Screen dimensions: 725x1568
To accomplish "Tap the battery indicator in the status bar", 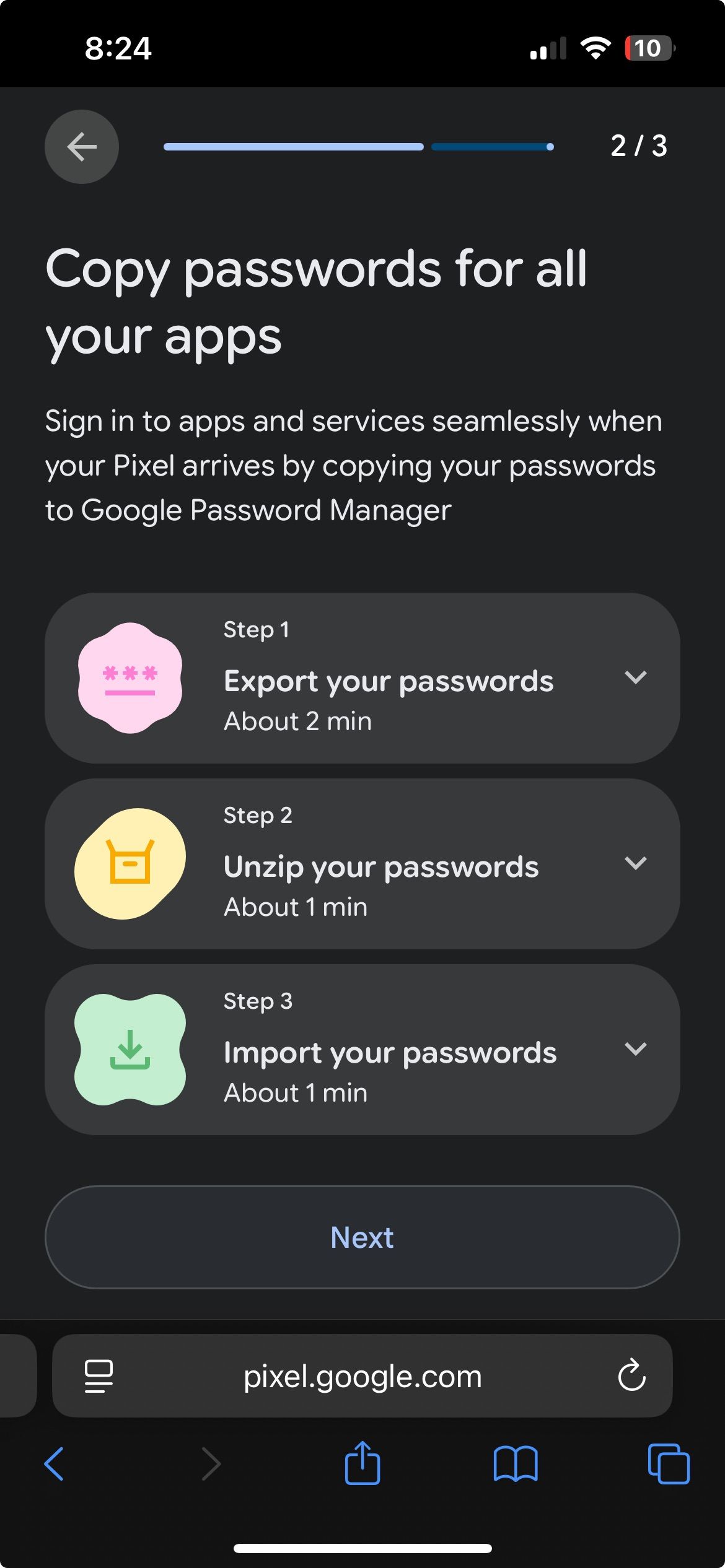I will [648, 48].
